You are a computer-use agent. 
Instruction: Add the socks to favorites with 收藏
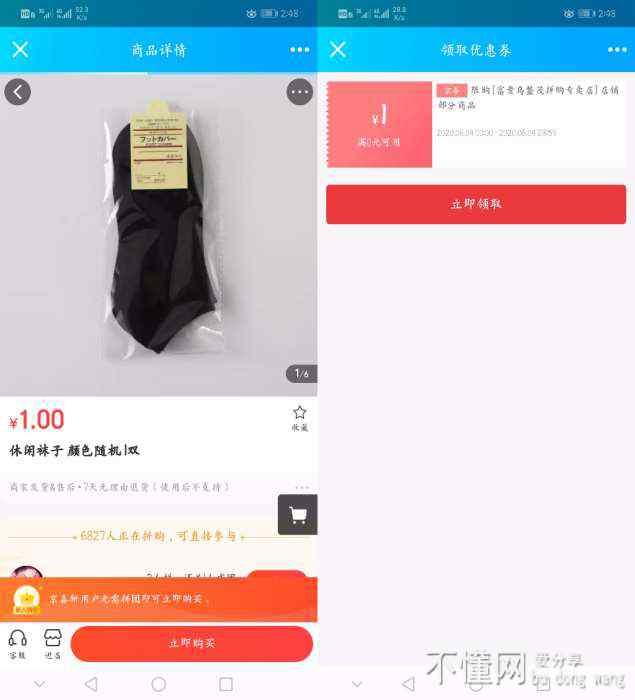coord(299,418)
